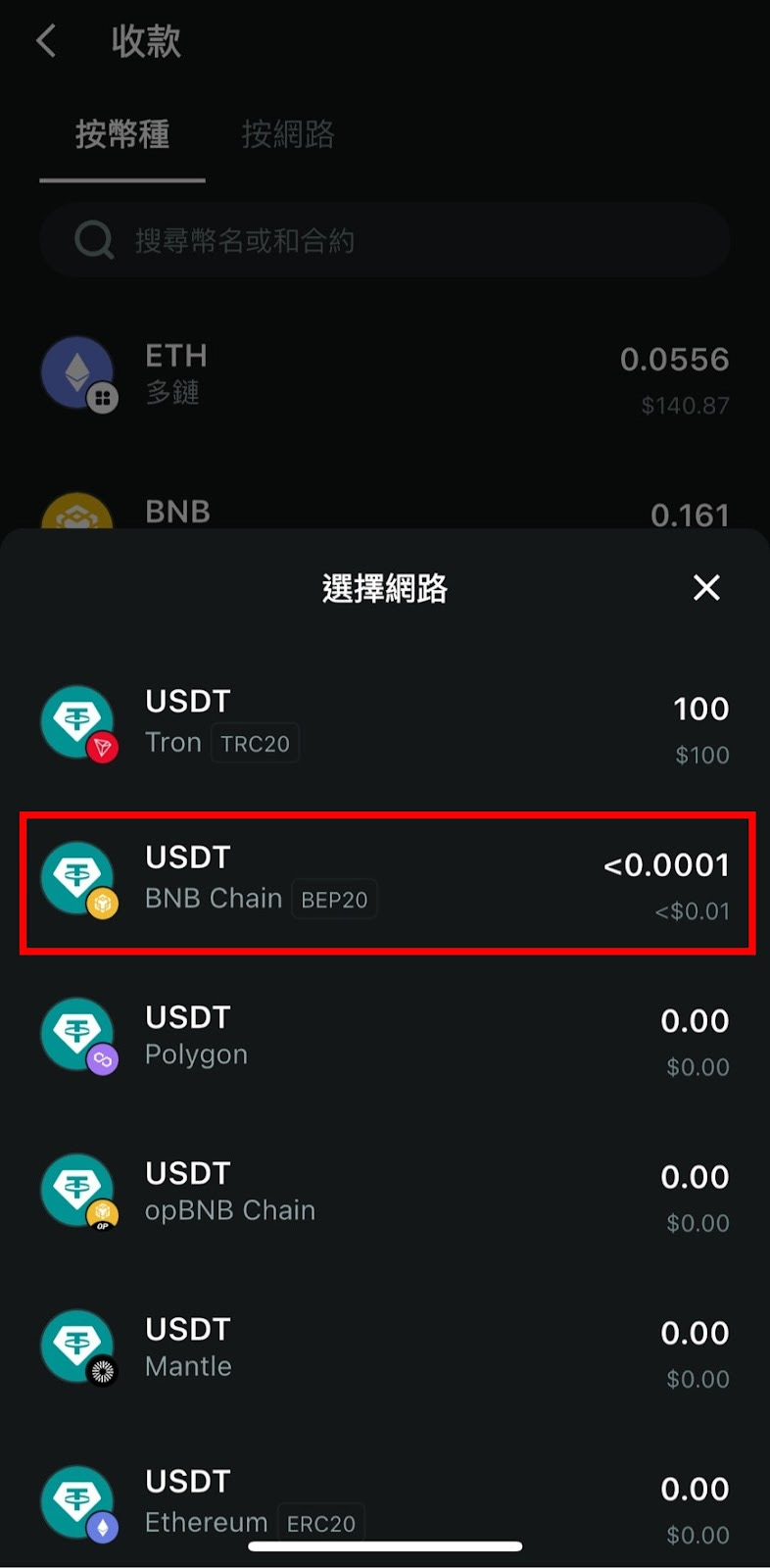Tap the 搜尋幣名或和合約 search field
The image size is (770, 1568).
click(x=385, y=240)
